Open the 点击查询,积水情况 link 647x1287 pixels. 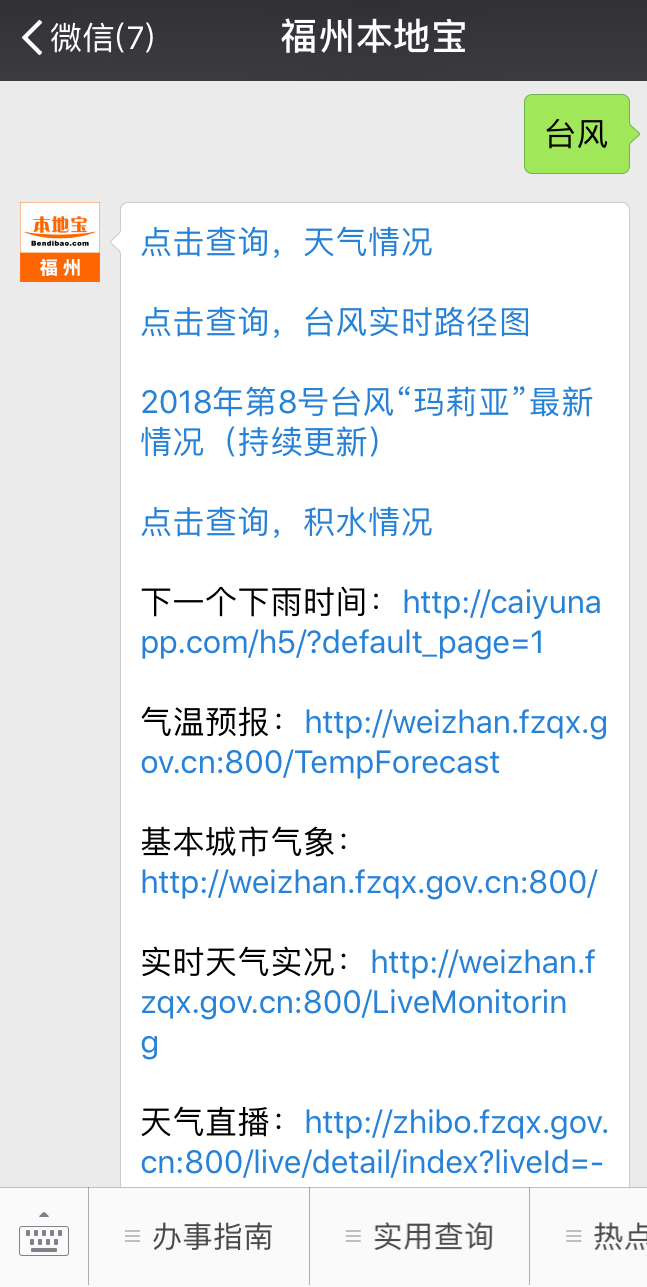(x=286, y=522)
